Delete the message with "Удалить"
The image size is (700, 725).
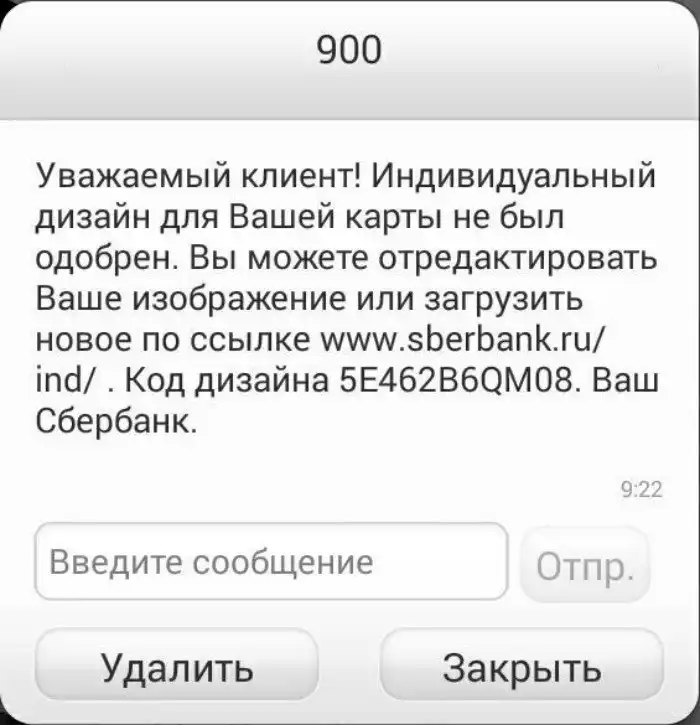176,665
